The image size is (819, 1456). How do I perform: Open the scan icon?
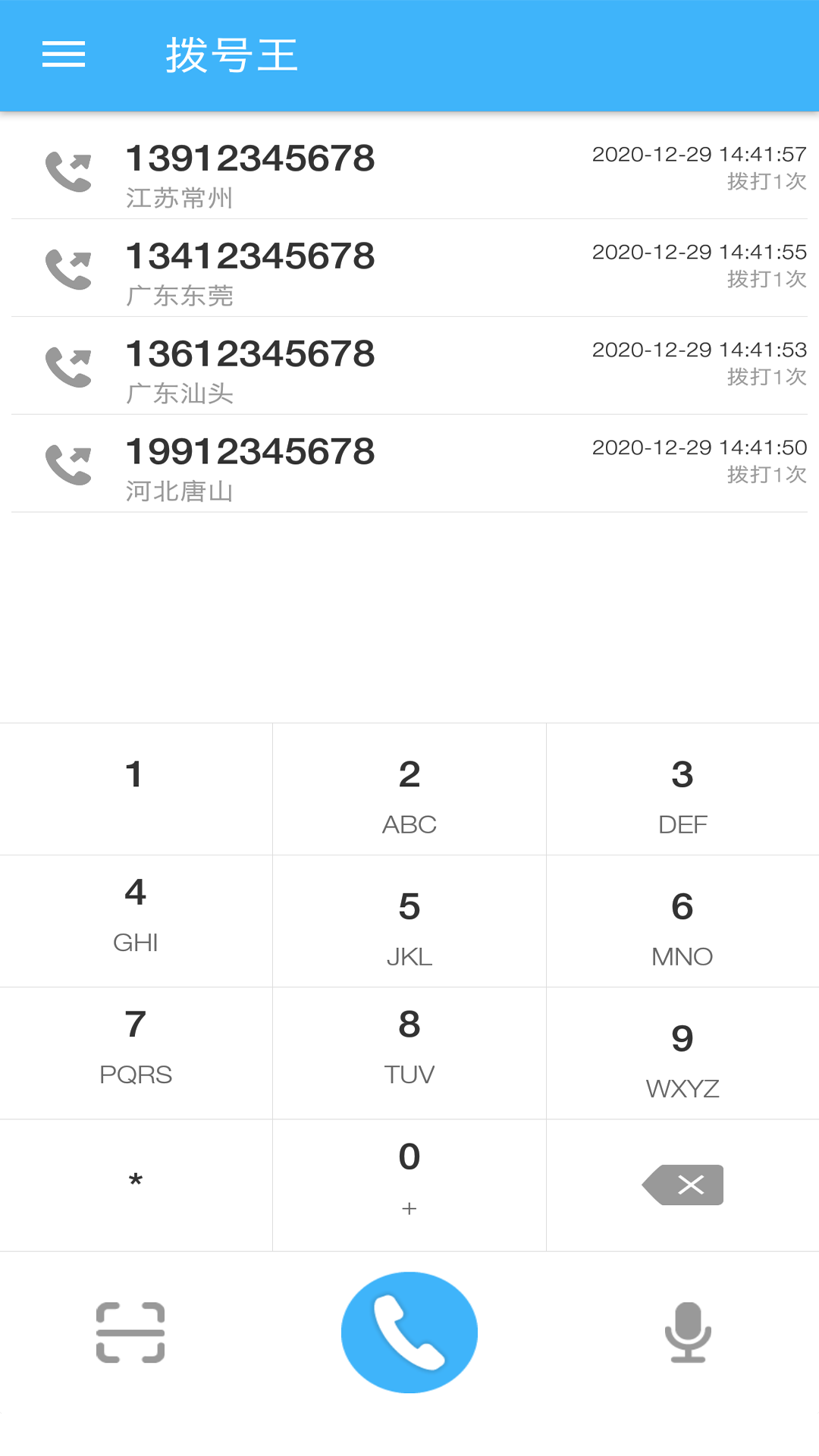130,1332
